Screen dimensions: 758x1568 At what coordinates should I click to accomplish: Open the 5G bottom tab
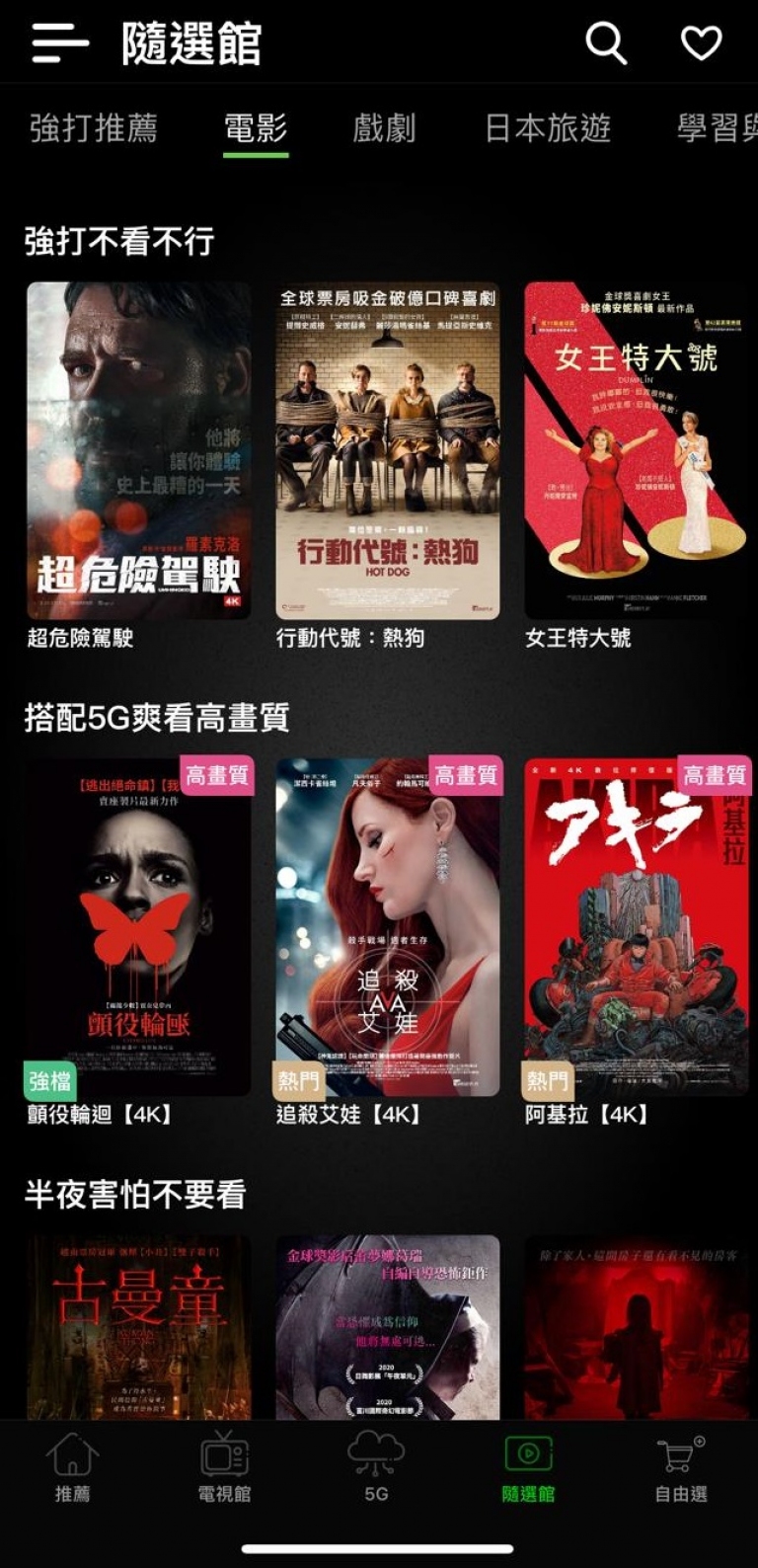tap(376, 1467)
